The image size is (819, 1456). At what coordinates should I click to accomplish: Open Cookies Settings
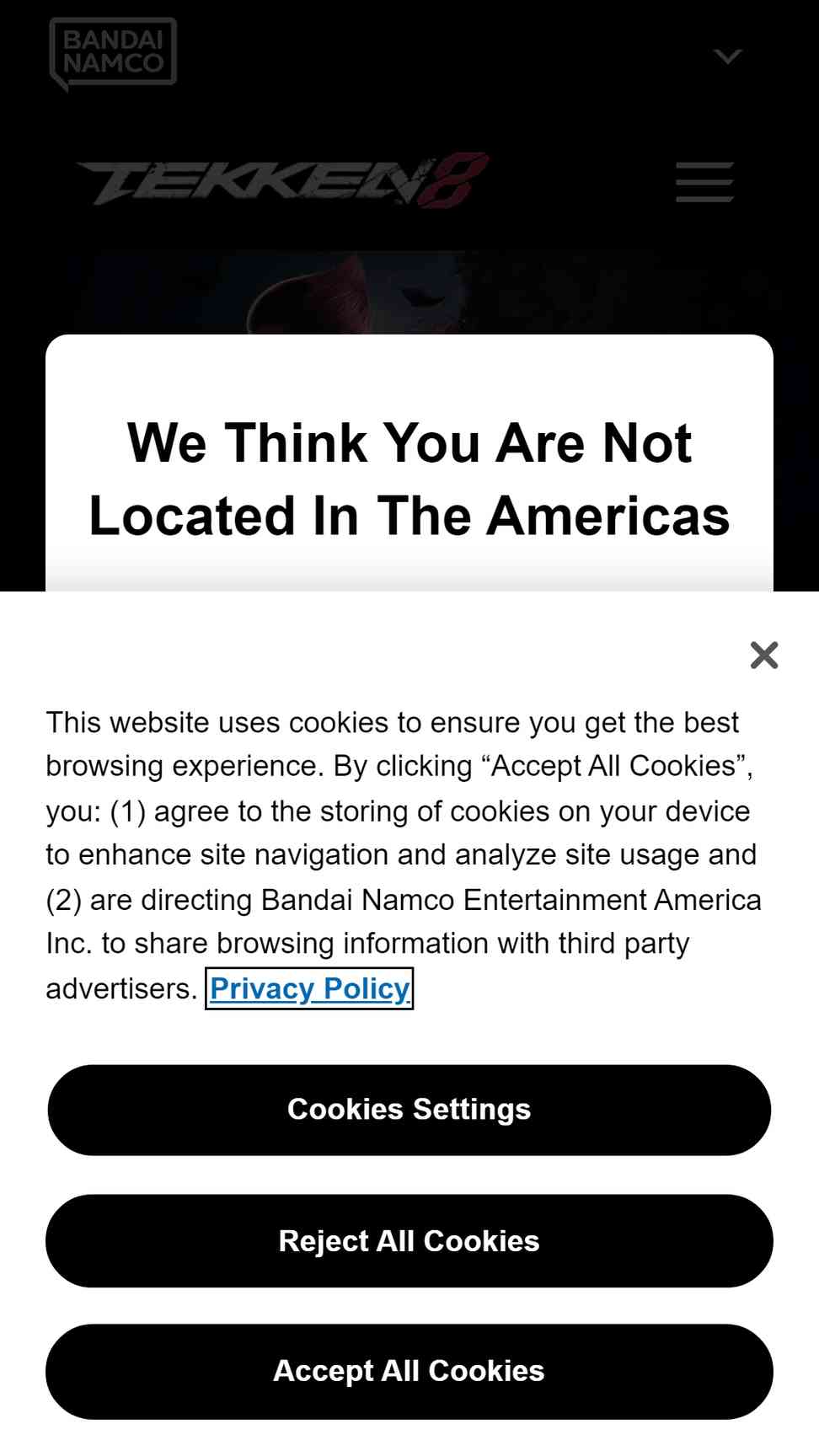pos(409,1110)
